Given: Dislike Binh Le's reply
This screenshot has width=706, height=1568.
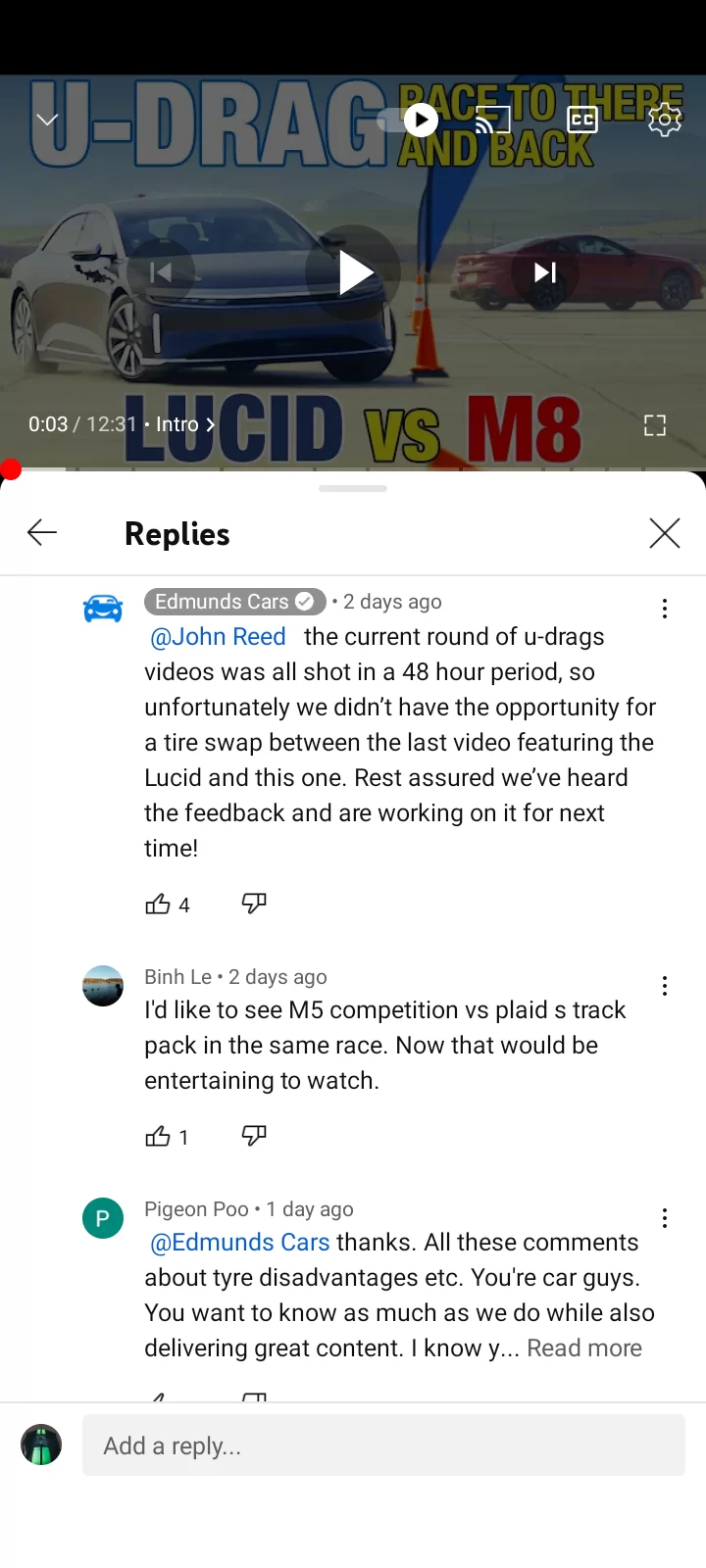Looking at the screenshot, I should tap(254, 1136).
